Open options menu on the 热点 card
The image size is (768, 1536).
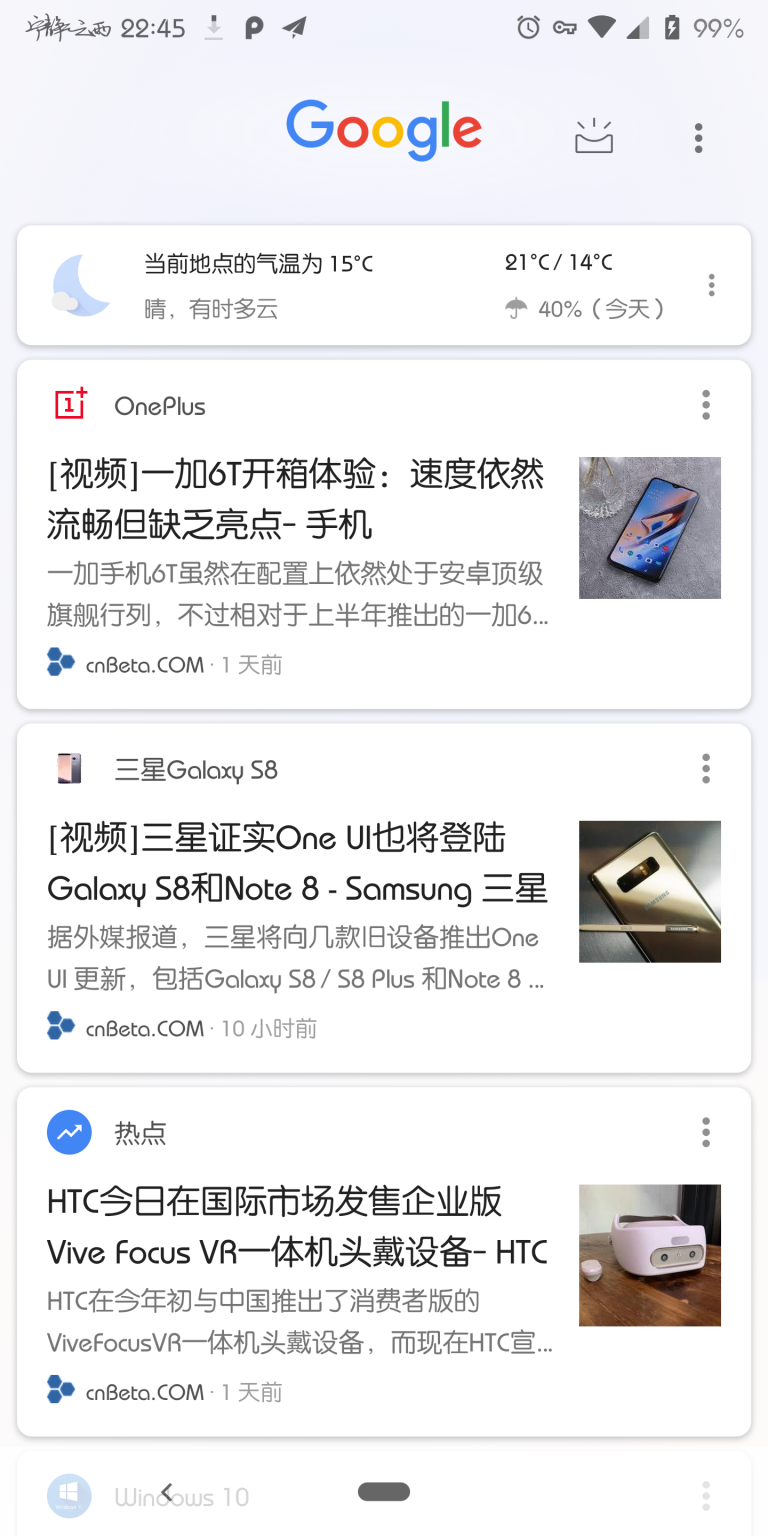pyautogui.click(x=705, y=1132)
